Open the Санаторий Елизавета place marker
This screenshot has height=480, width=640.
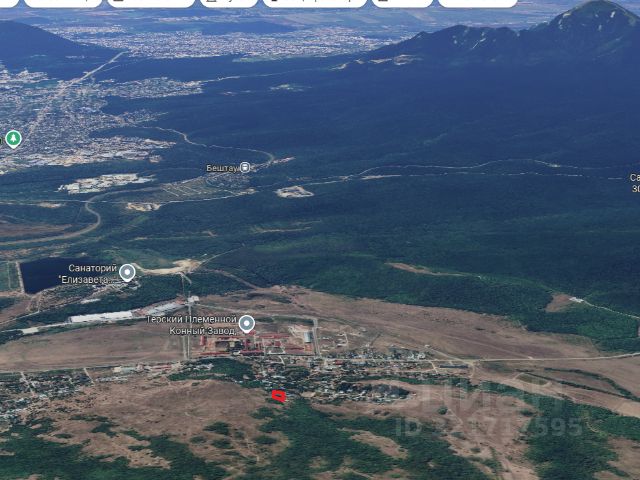[x=127, y=271]
